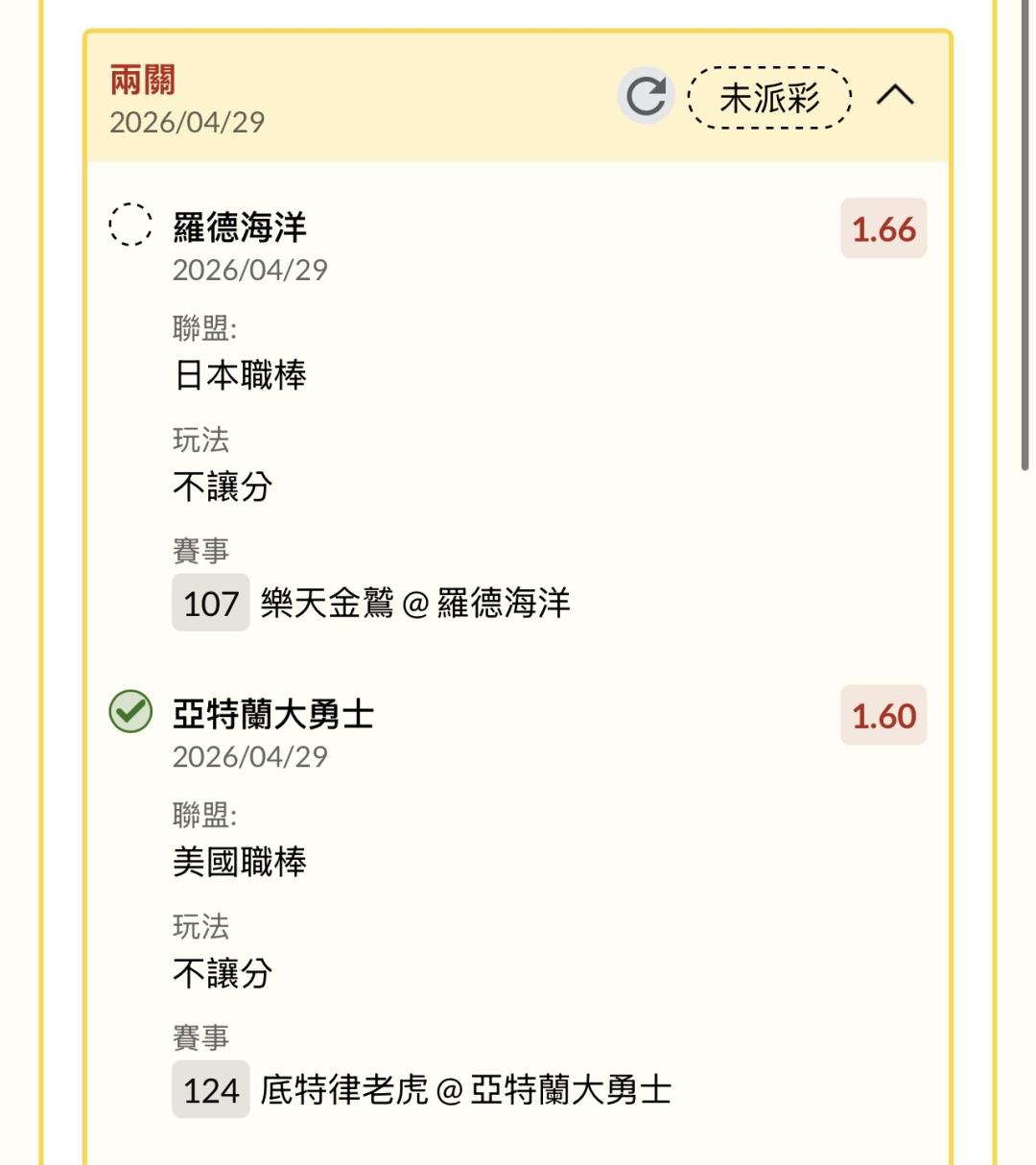Collapse the 兩關 bet card
Screen dimensions: 1036x1165
[x=895, y=95]
